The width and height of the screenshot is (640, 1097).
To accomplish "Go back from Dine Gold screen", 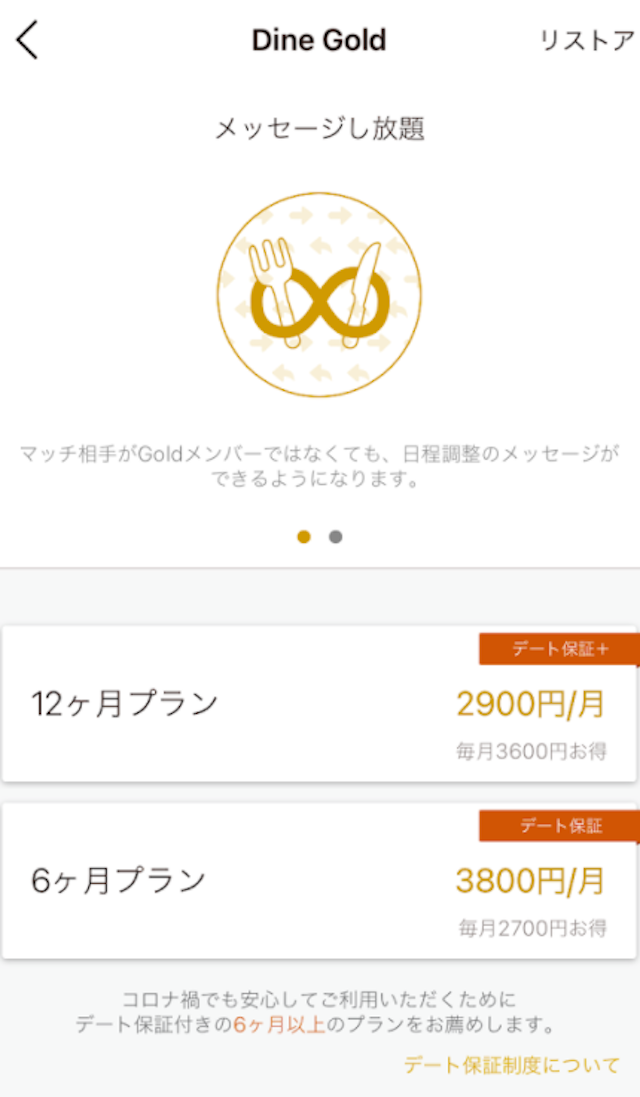I will point(28,40).
